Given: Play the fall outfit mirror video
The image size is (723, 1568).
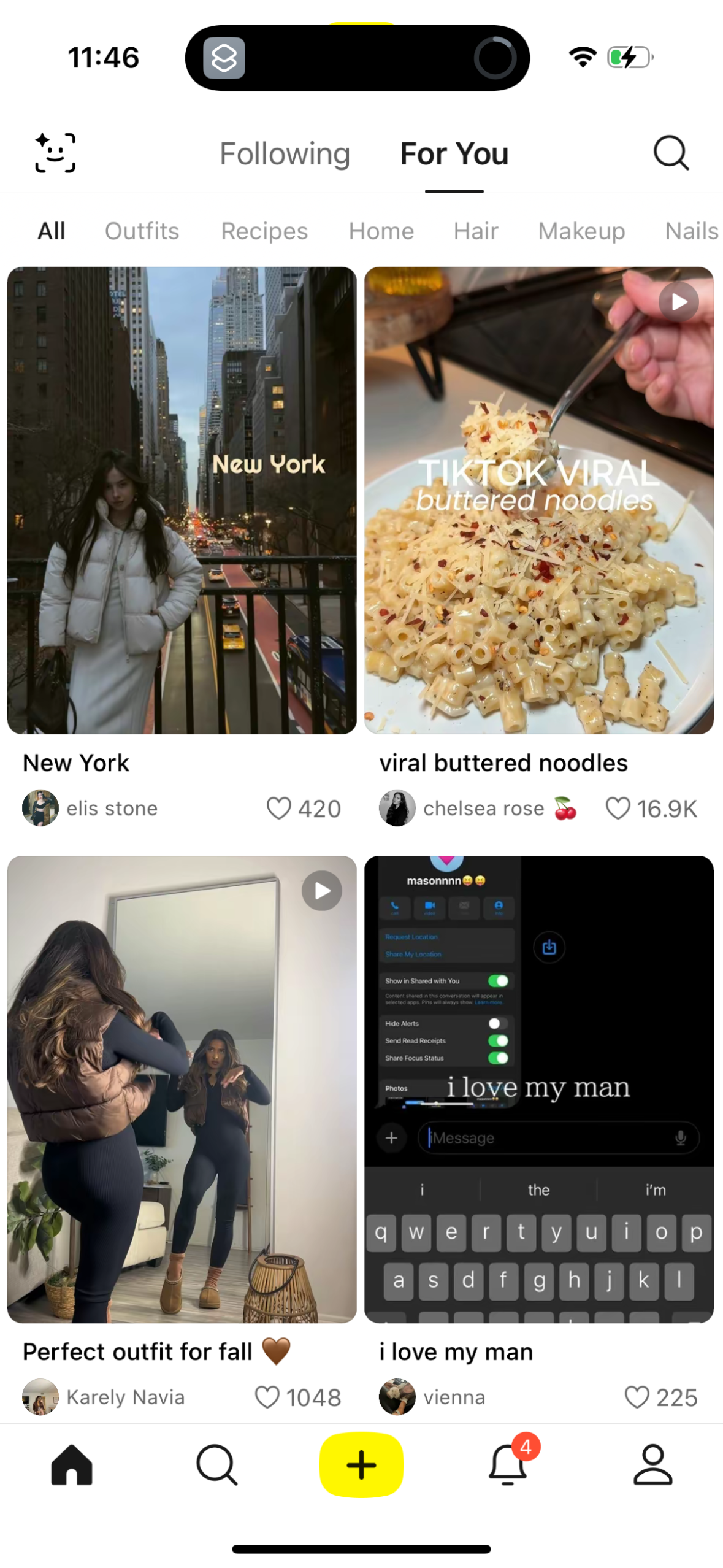Looking at the screenshot, I should pos(321,890).
